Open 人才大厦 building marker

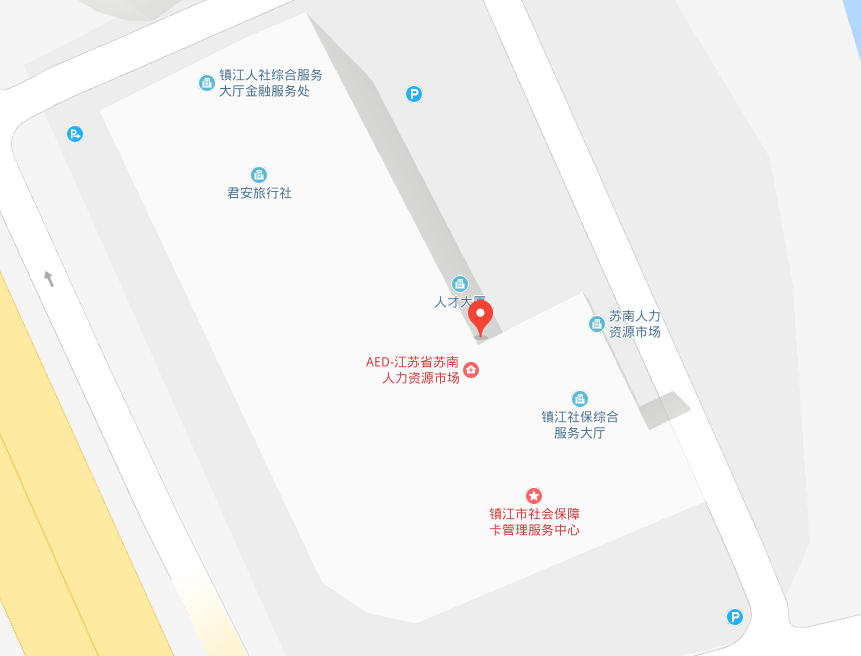tap(460, 284)
